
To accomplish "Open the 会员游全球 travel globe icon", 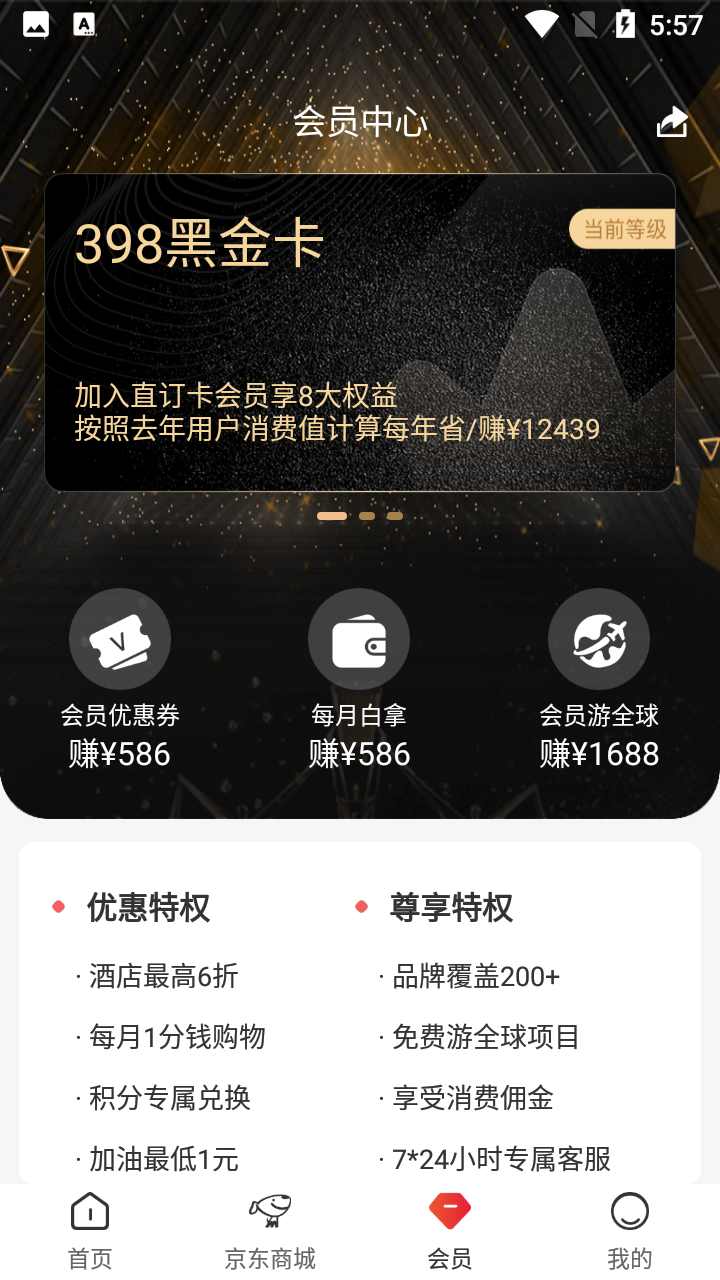I will pyautogui.click(x=598, y=638).
